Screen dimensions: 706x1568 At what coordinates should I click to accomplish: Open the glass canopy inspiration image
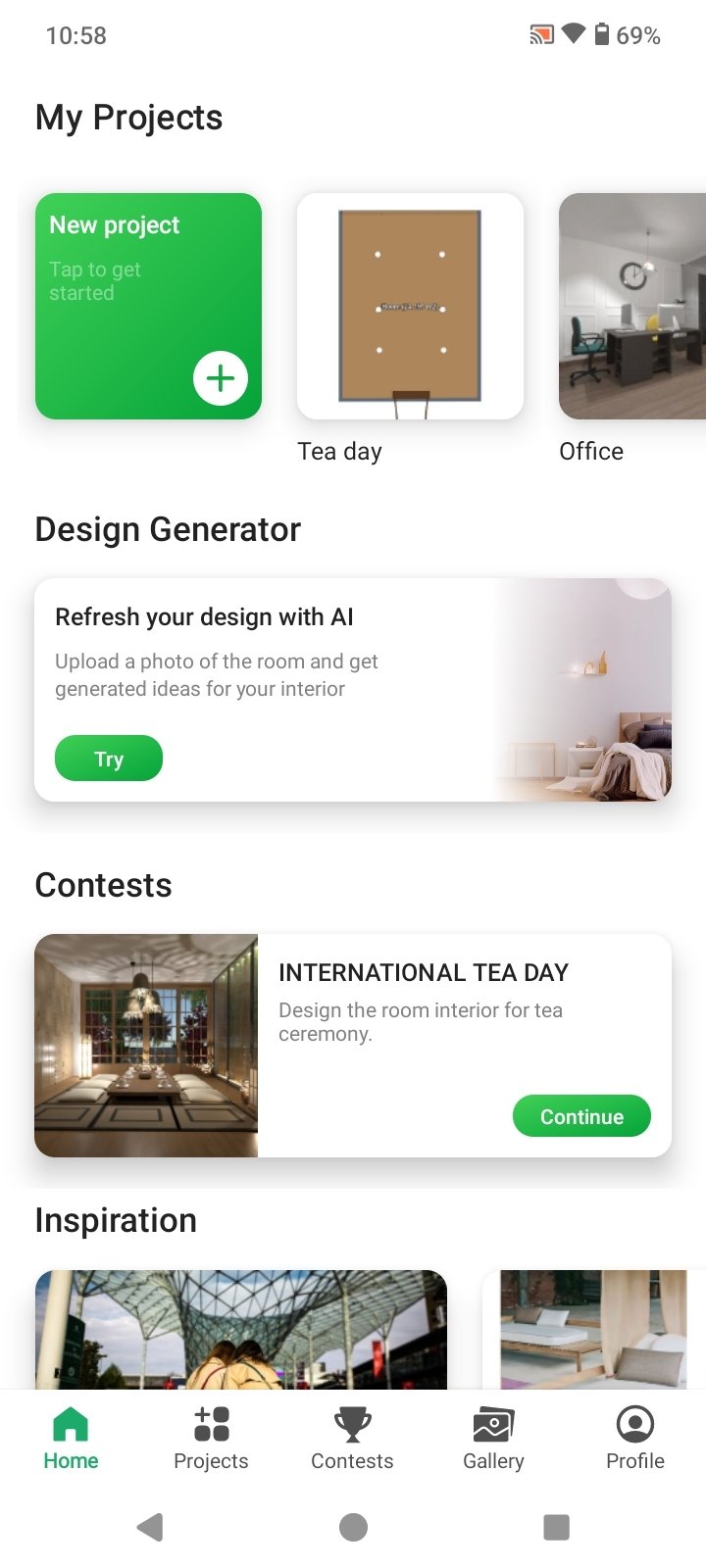coord(240,1330)
